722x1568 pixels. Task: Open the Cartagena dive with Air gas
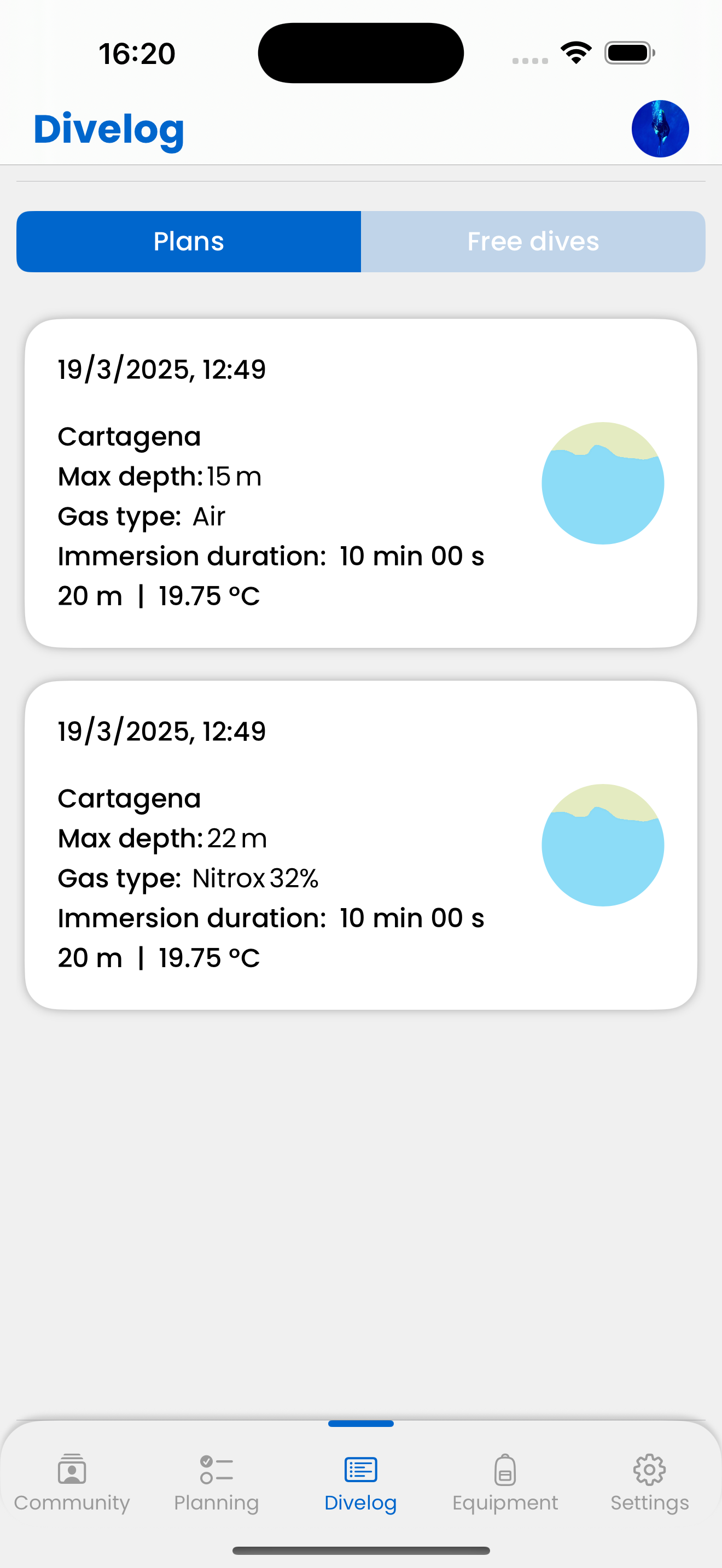[x=361, y=483]
